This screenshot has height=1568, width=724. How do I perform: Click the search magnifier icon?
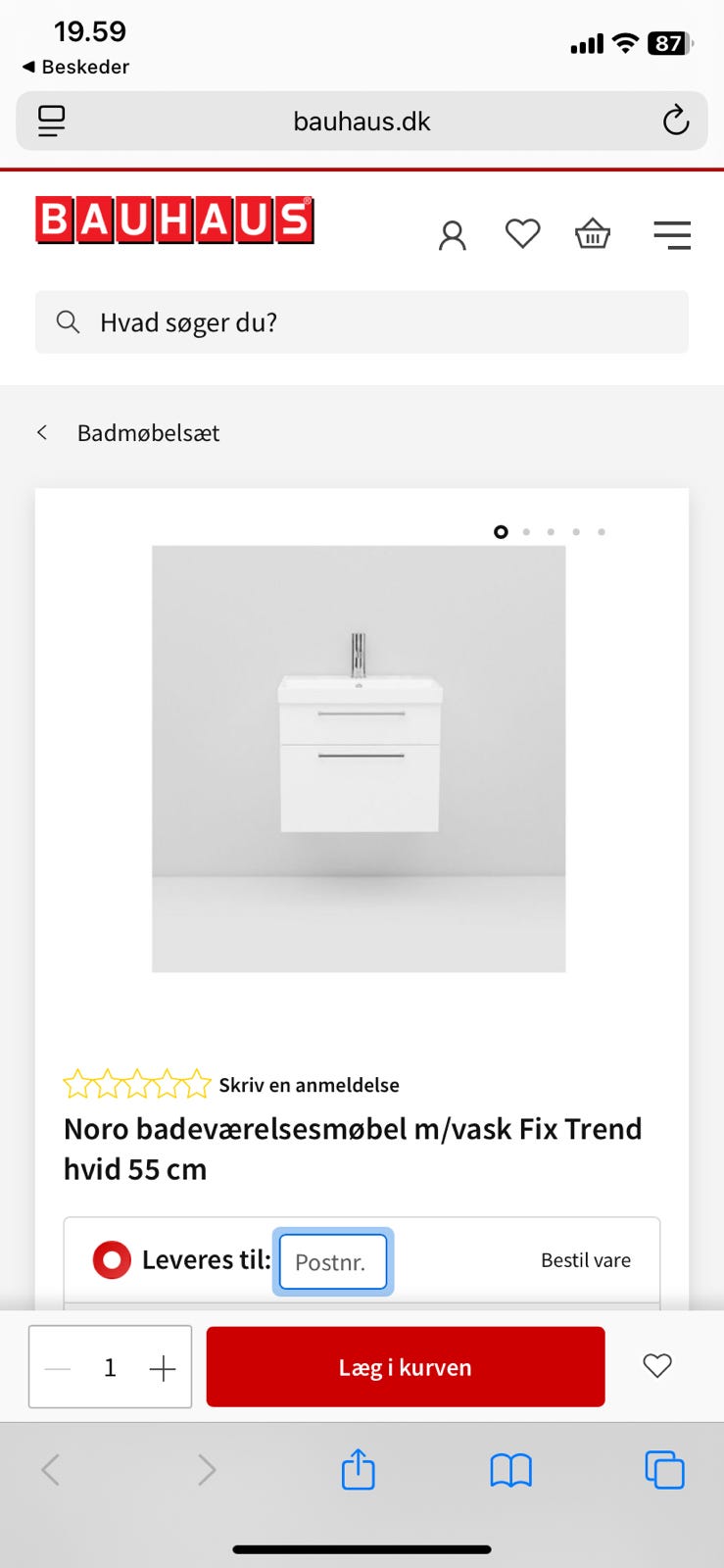(68, 321)
